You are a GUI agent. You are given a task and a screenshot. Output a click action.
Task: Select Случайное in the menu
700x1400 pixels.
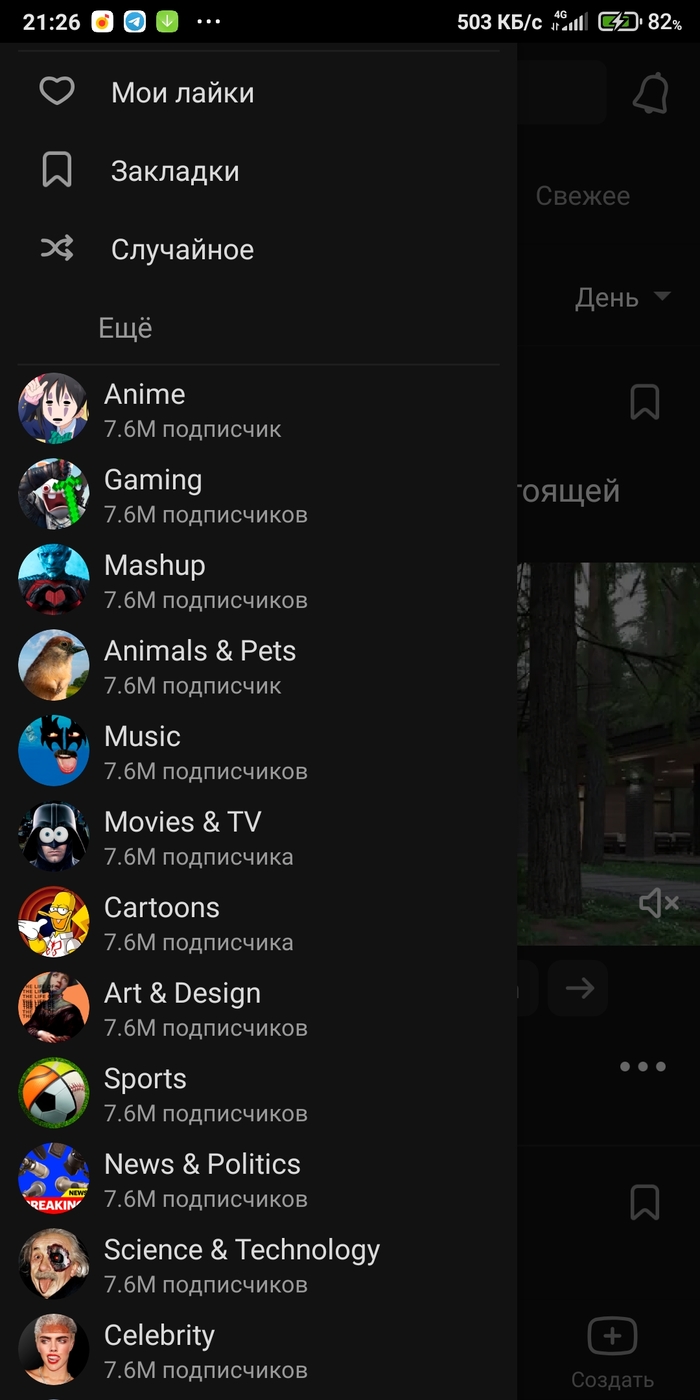pyautogui.click(x=182, y=249)
